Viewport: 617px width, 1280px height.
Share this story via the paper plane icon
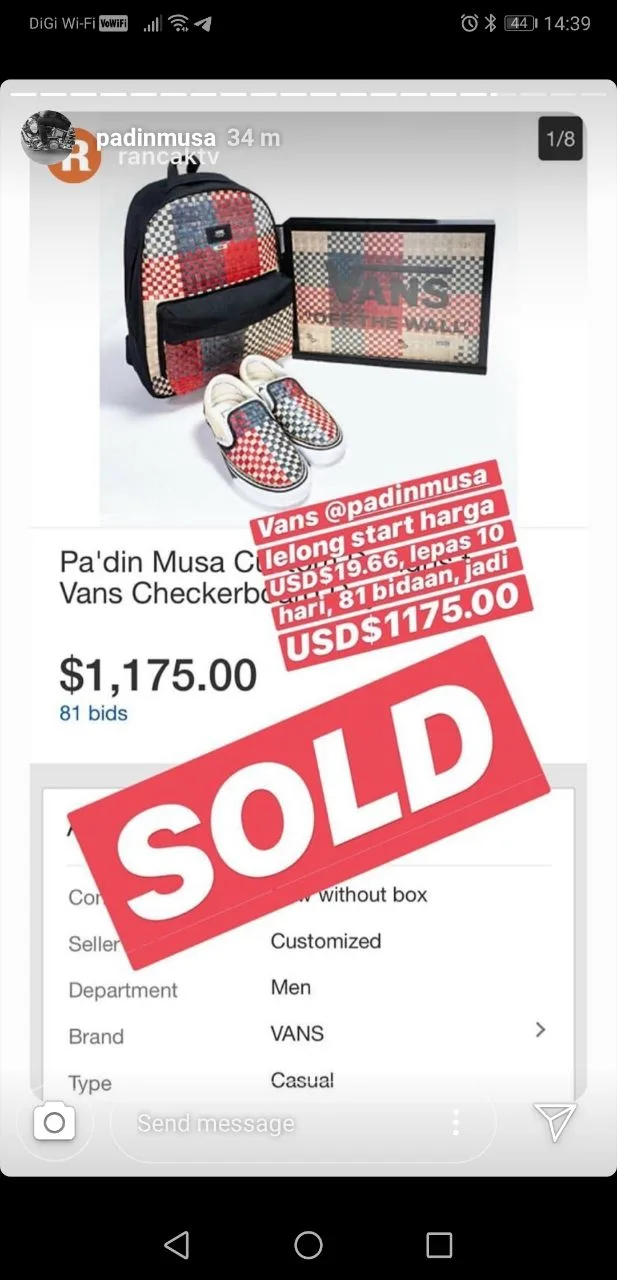554,1122
